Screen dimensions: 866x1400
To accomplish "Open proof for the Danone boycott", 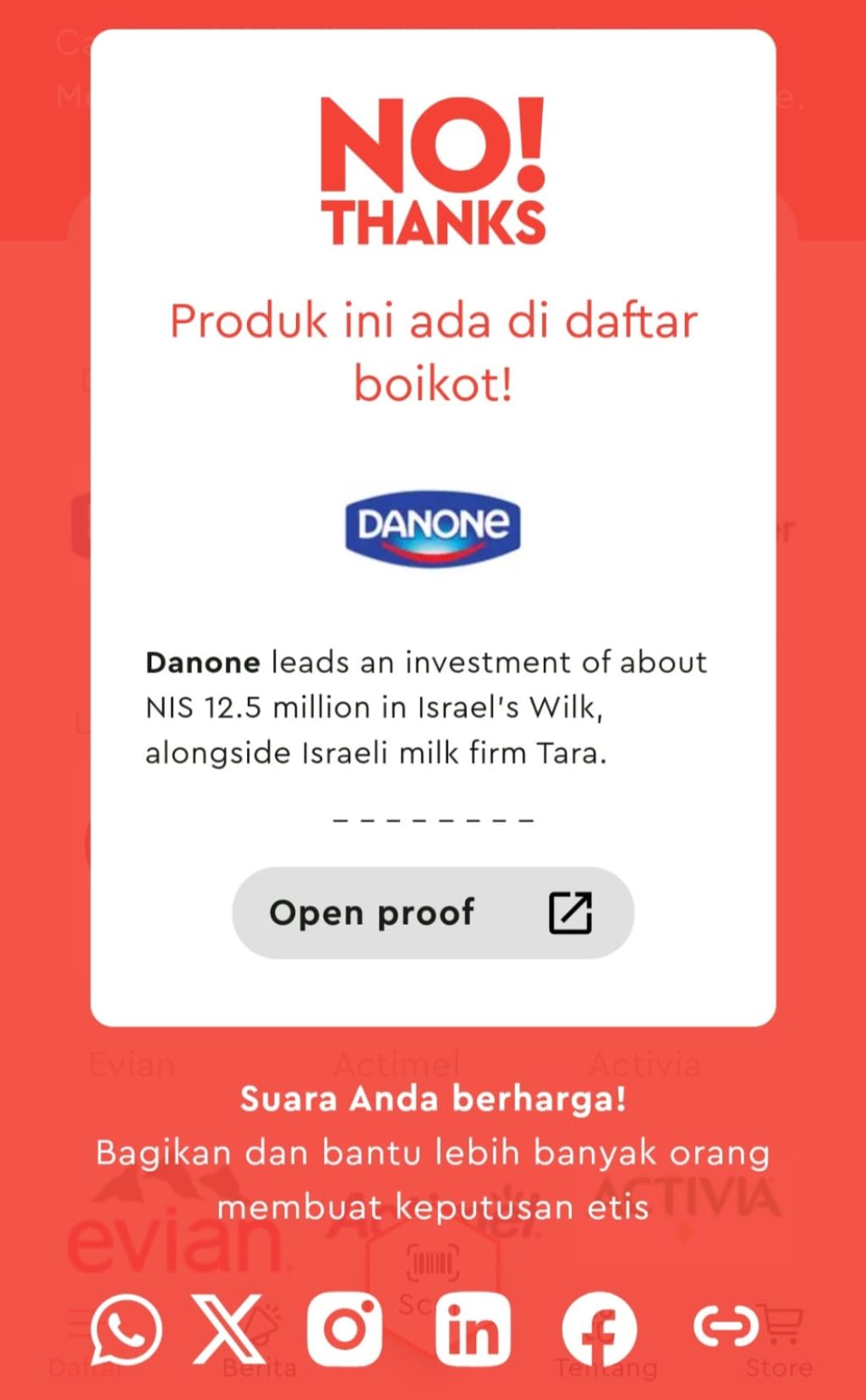I will pyautogui.click(x=432, y=913).
